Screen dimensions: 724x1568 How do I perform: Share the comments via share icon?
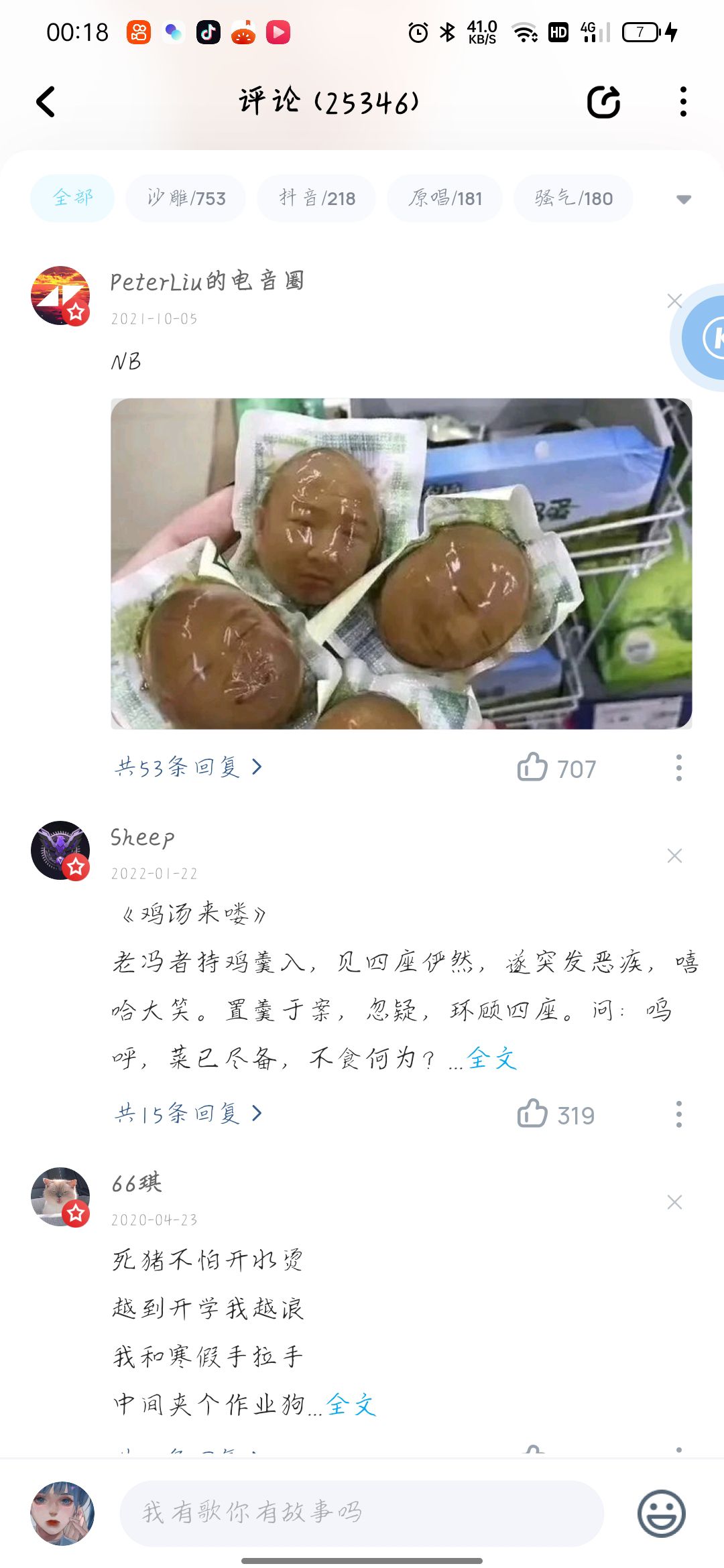coord(603,103)
